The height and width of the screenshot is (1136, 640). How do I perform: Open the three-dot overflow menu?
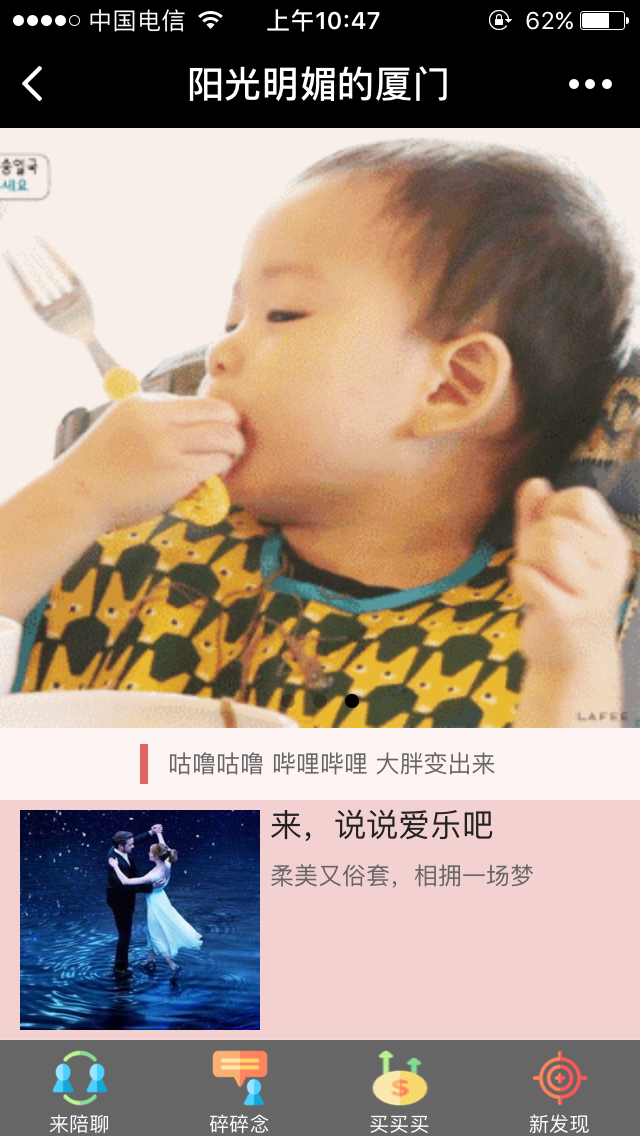pyautogui.click(x=590, y=84)
